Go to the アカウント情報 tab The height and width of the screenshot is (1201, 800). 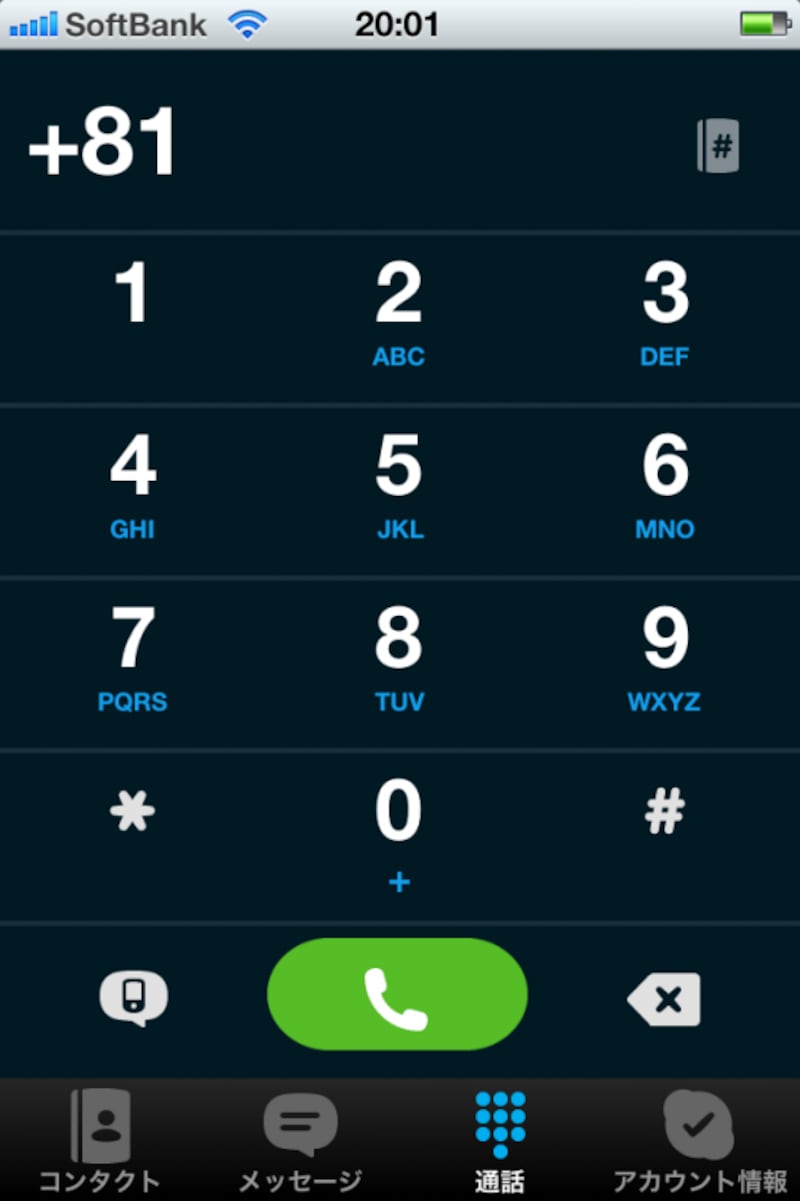(699, 1141)
